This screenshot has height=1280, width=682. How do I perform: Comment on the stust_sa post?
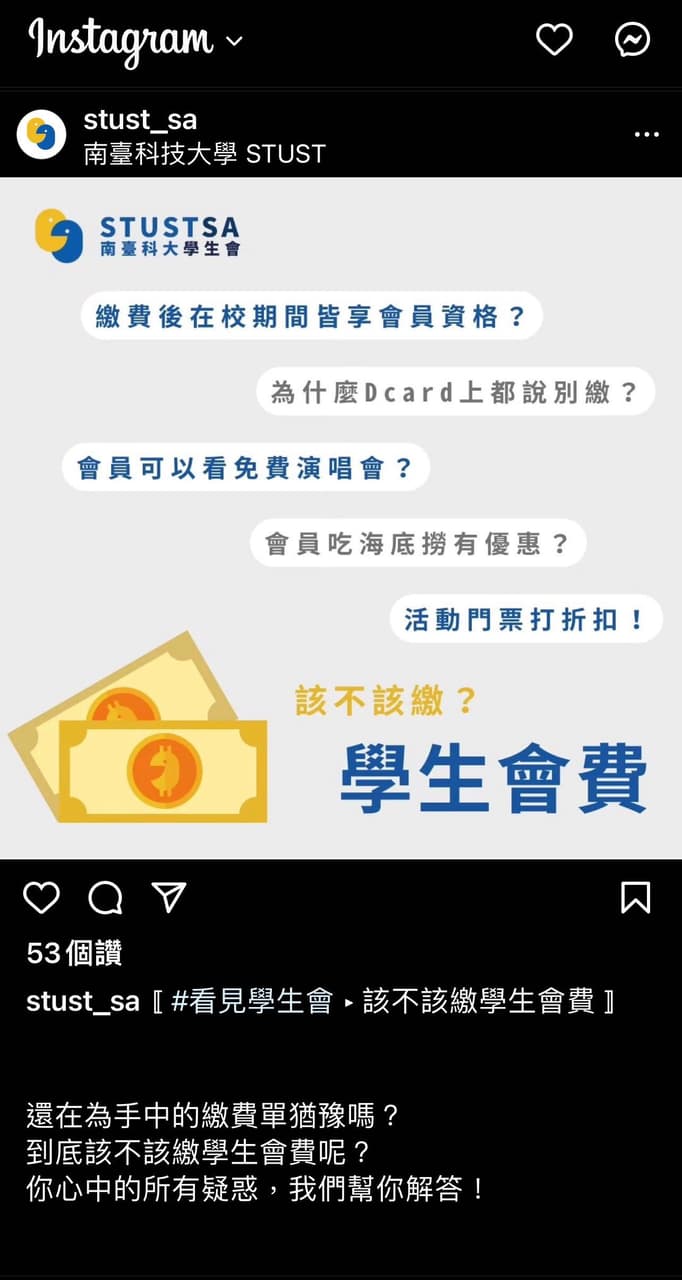click(x=105, y=897)
